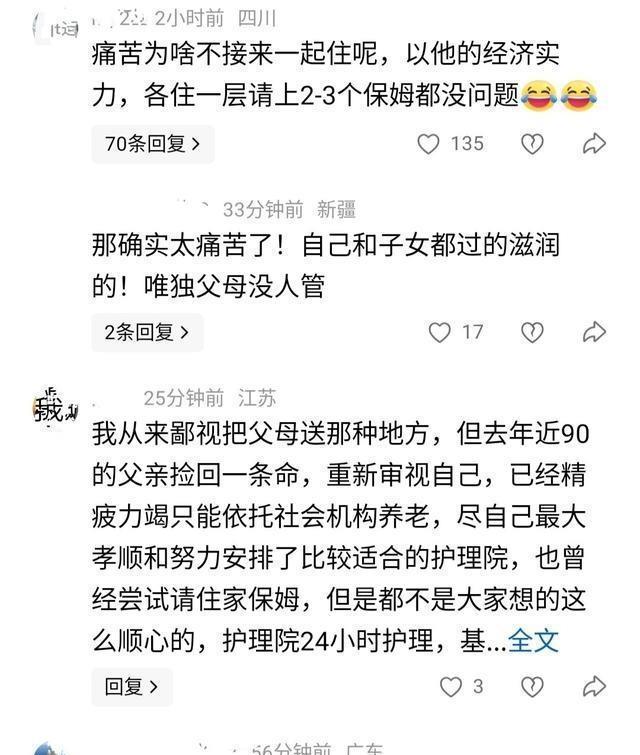Dislike the comment about 2-3个保姆

click(532, 144)
